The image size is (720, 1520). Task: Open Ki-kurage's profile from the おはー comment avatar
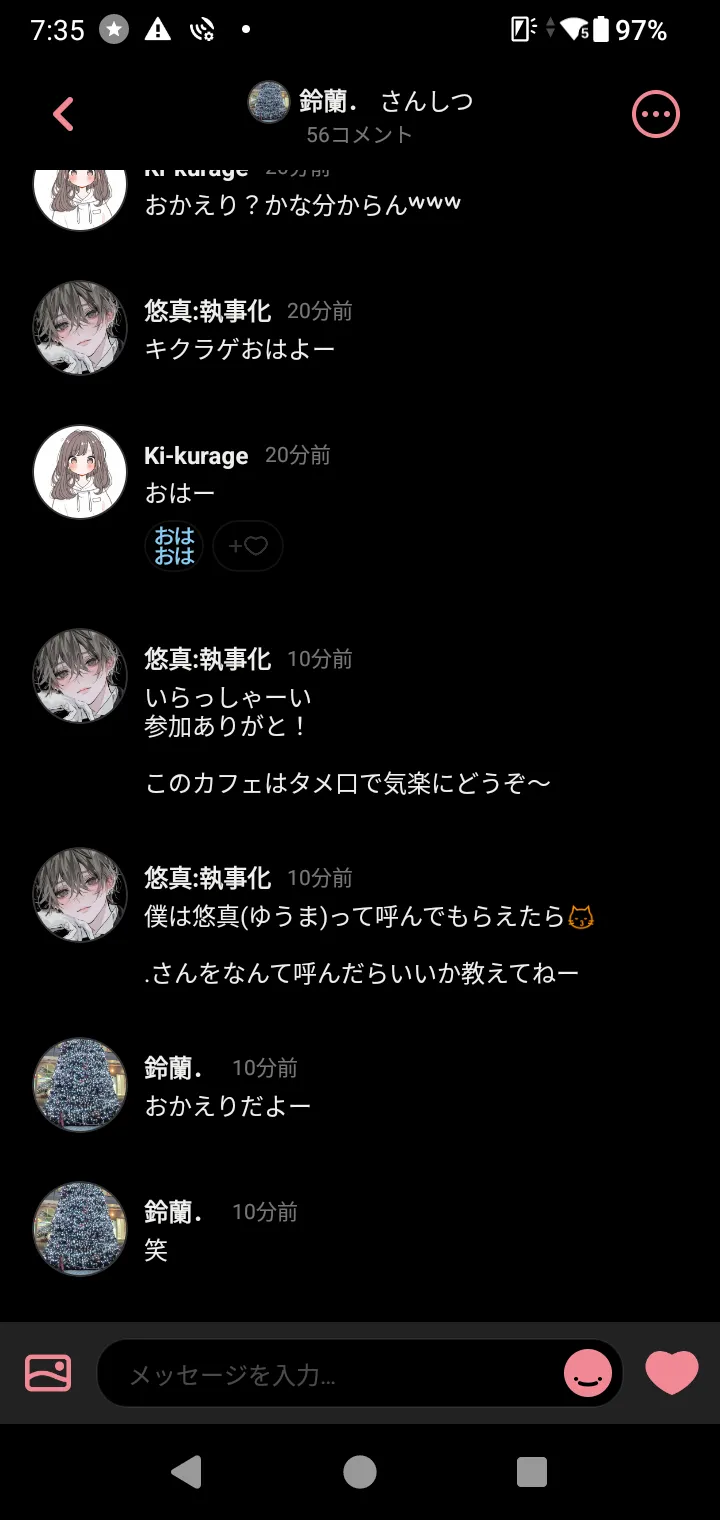click(x=80, y=472)
